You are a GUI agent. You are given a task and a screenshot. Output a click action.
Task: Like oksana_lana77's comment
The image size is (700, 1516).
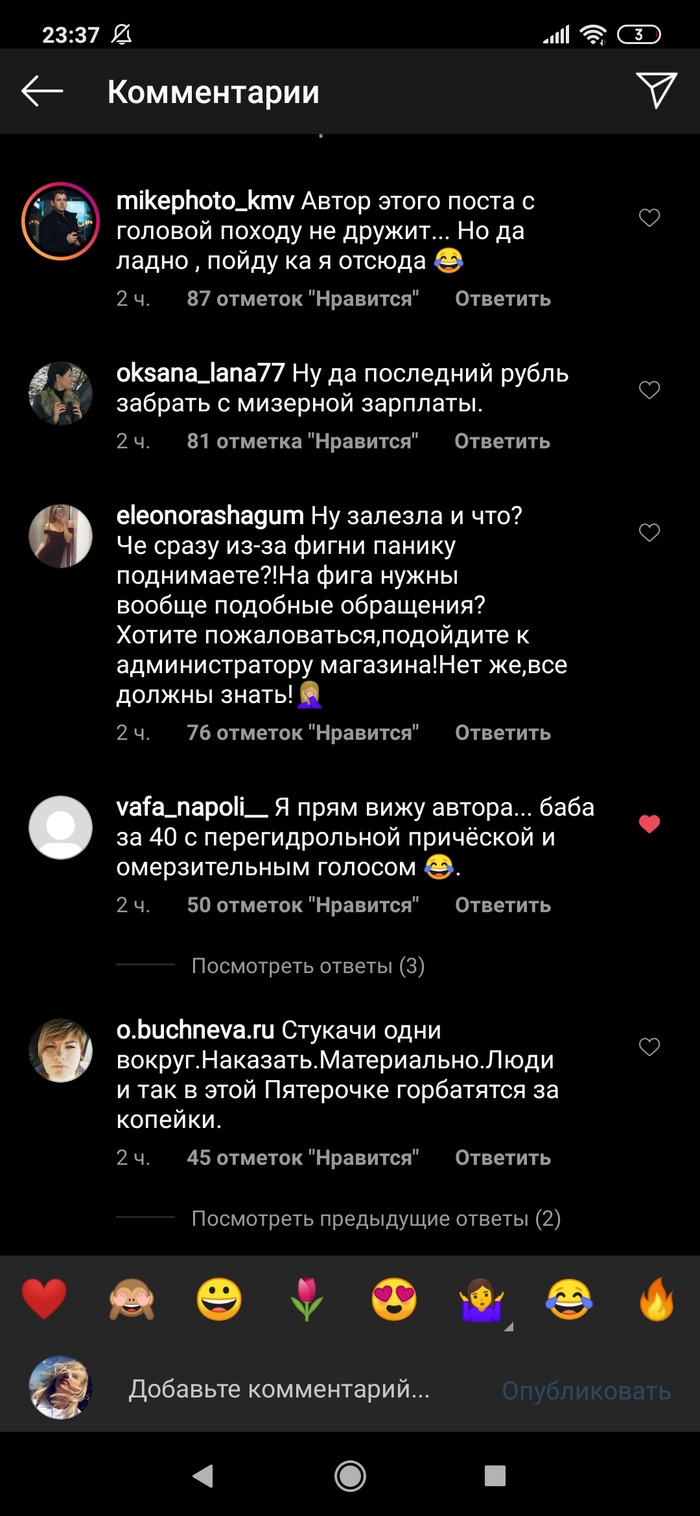click(650, 390)
